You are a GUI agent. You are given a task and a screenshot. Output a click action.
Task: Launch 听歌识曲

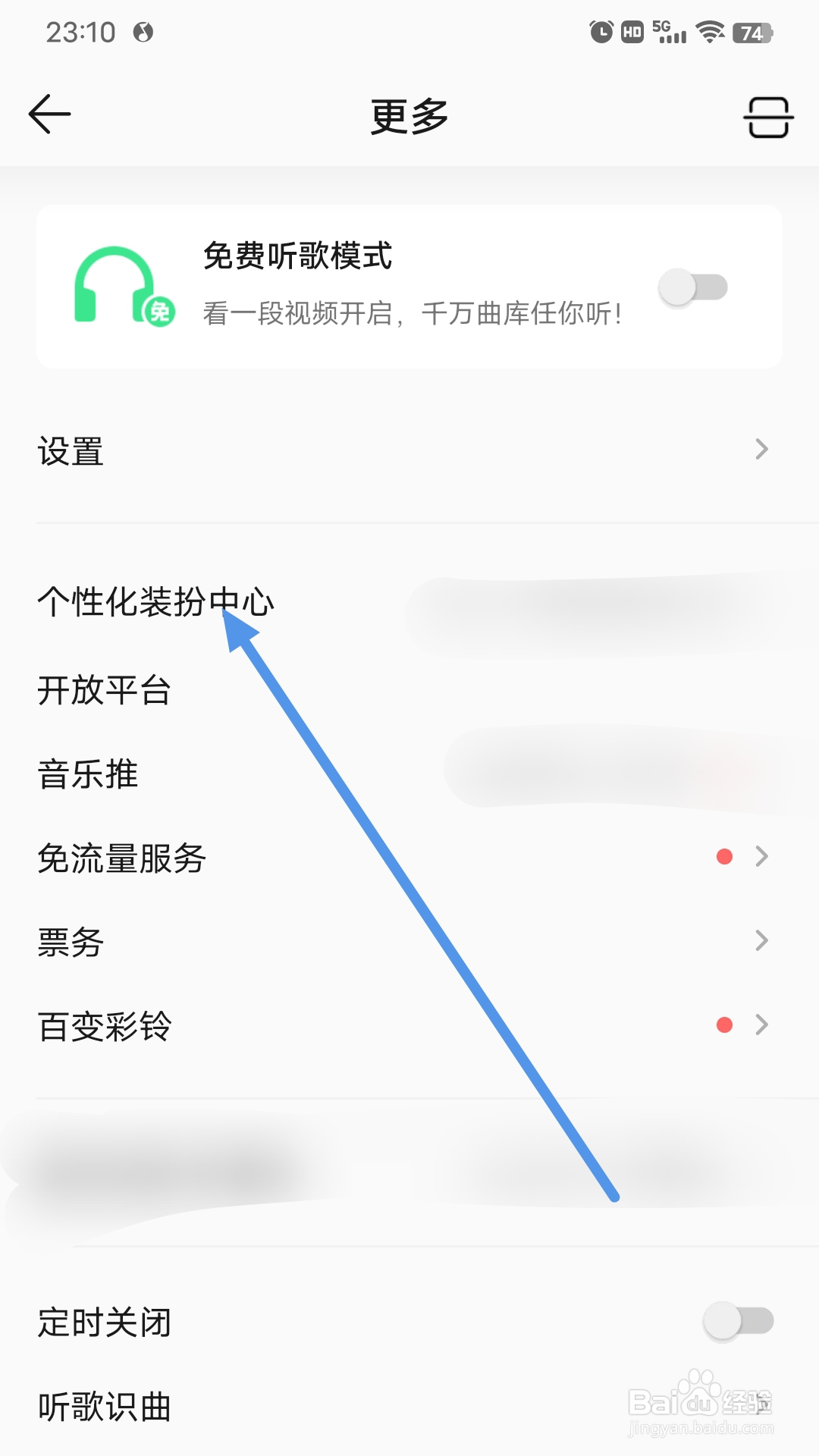click(104, 1407)
